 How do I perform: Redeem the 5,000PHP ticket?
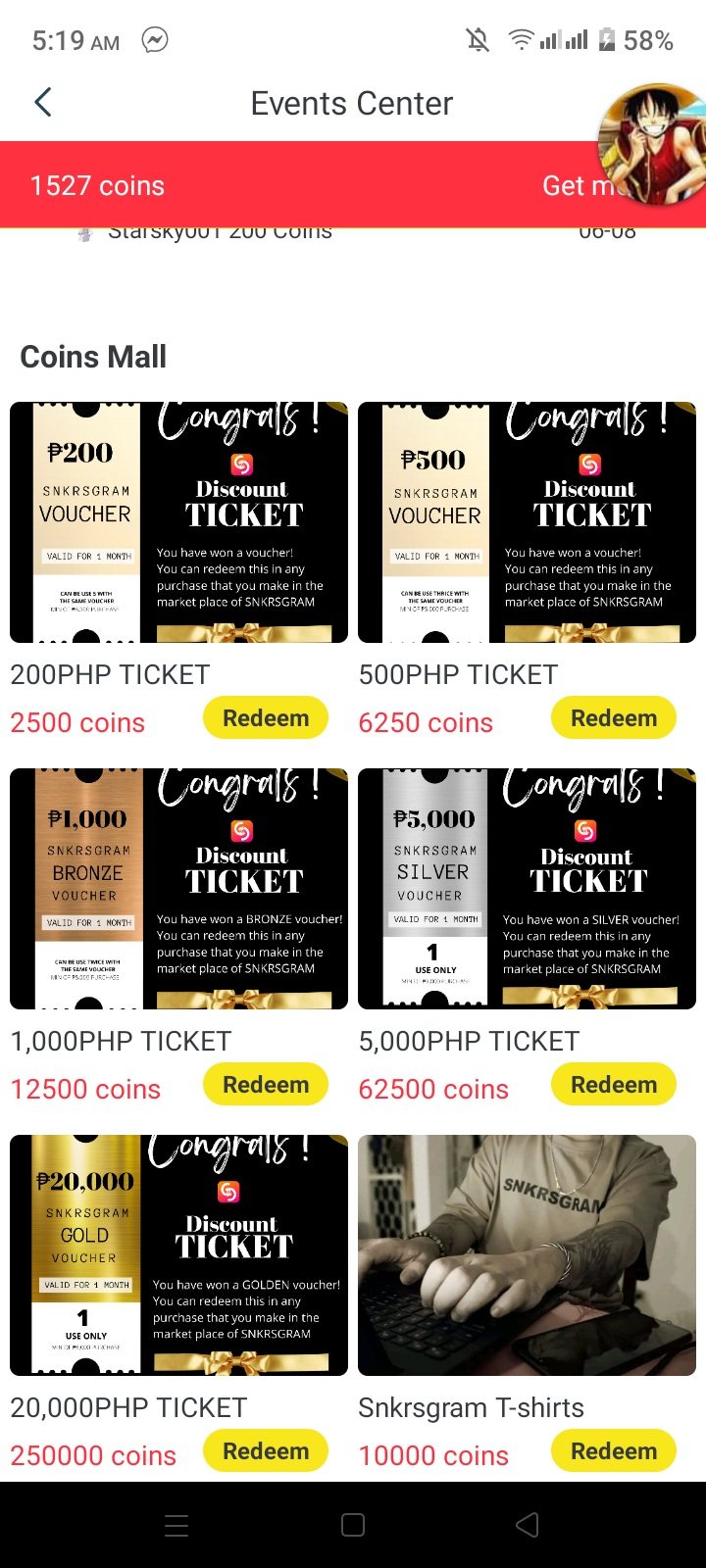point(614,1085)
